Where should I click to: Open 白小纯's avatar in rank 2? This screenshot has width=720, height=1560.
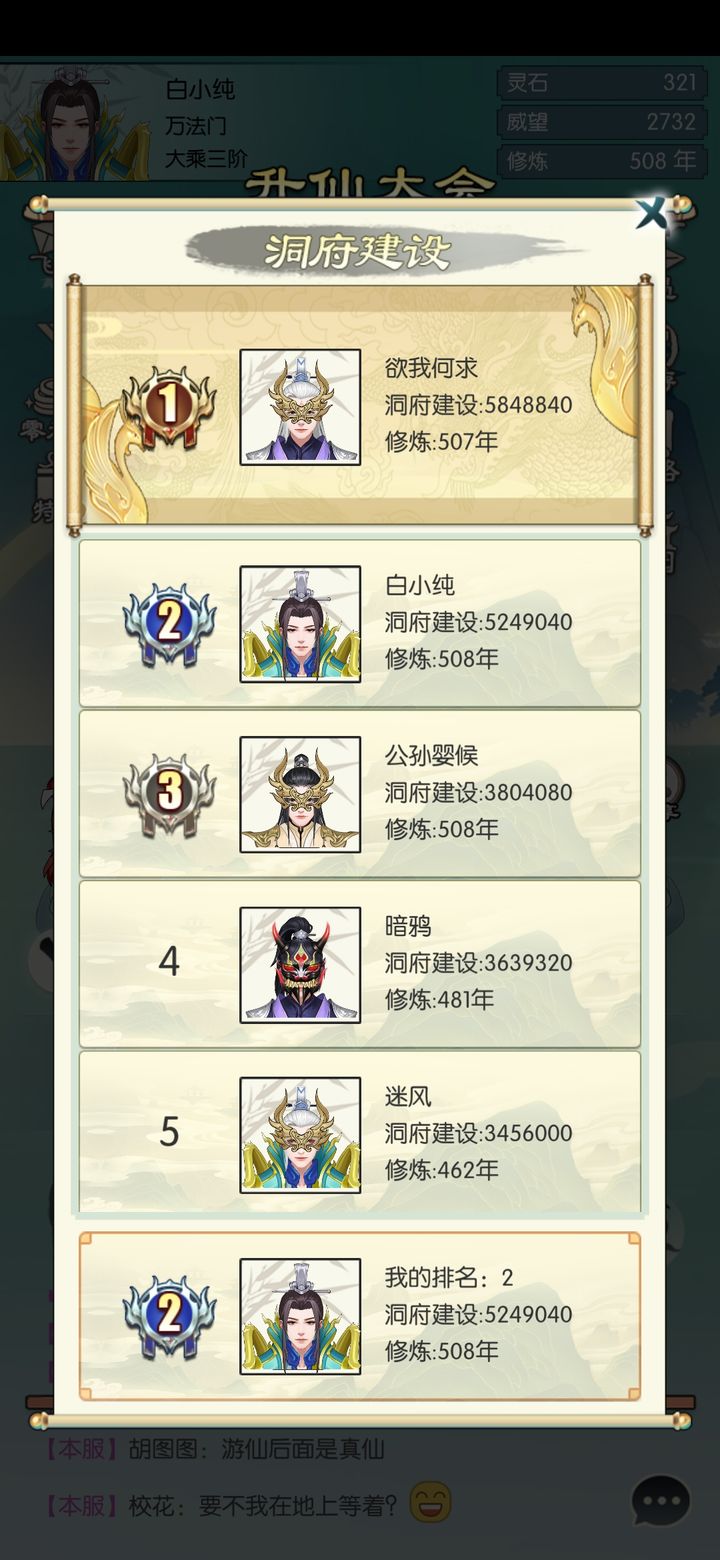[300, 622]
